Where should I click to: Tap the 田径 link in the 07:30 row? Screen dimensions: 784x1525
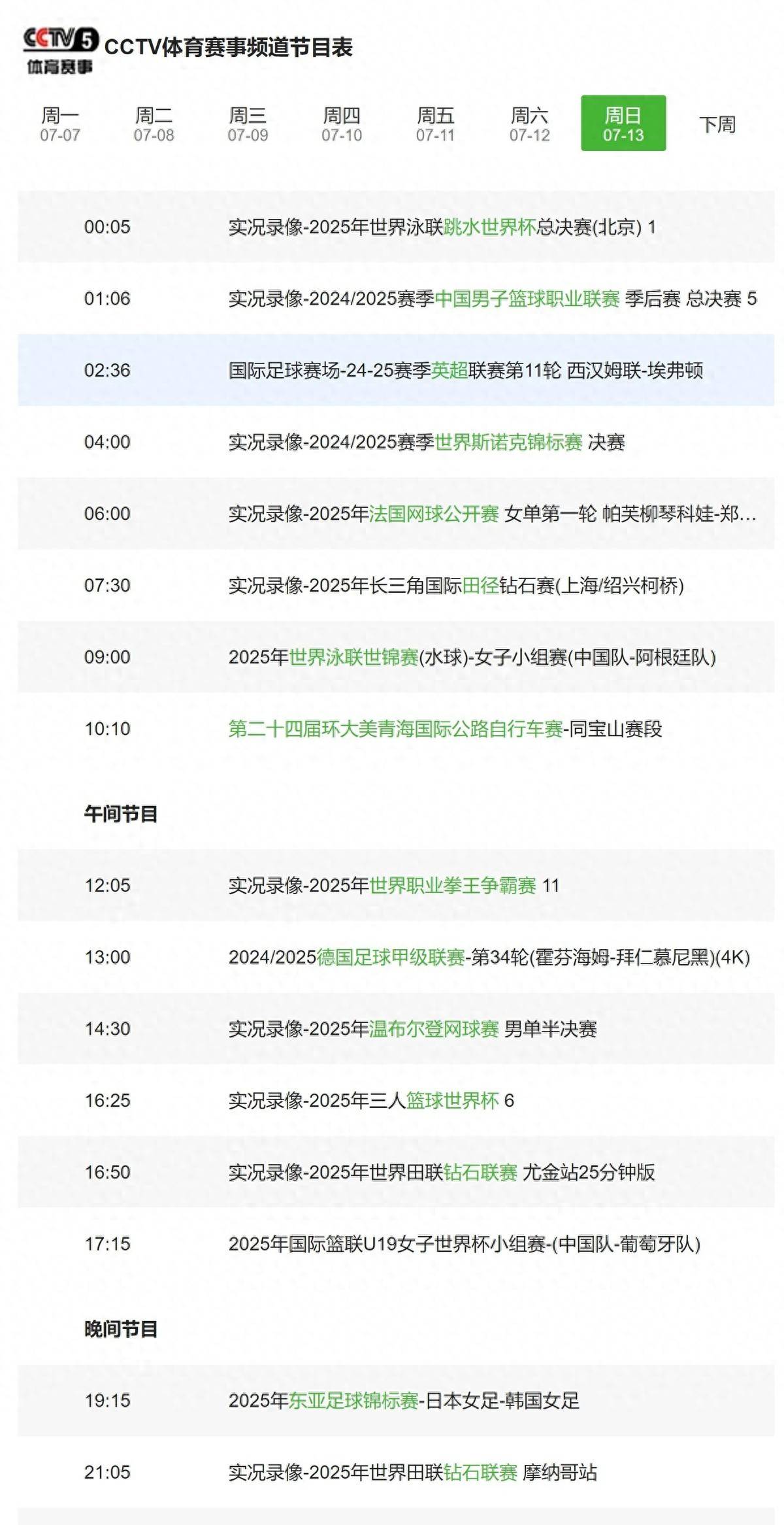click(480, 586)
